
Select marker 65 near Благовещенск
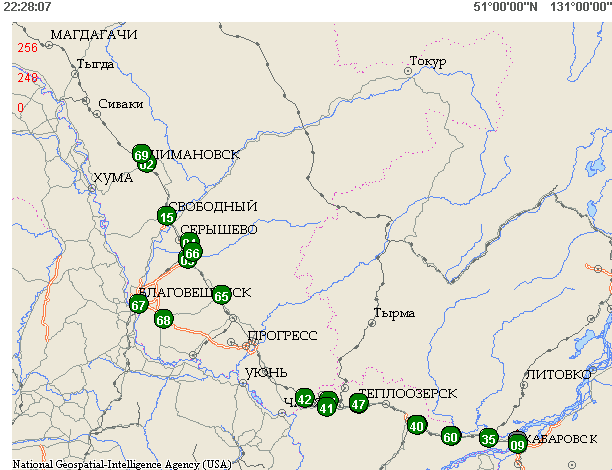click(222, 295)
